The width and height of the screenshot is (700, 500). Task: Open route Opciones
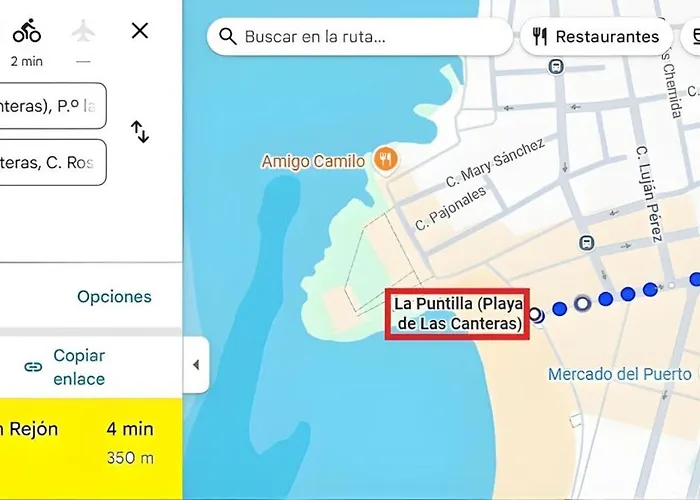[114, 297]
